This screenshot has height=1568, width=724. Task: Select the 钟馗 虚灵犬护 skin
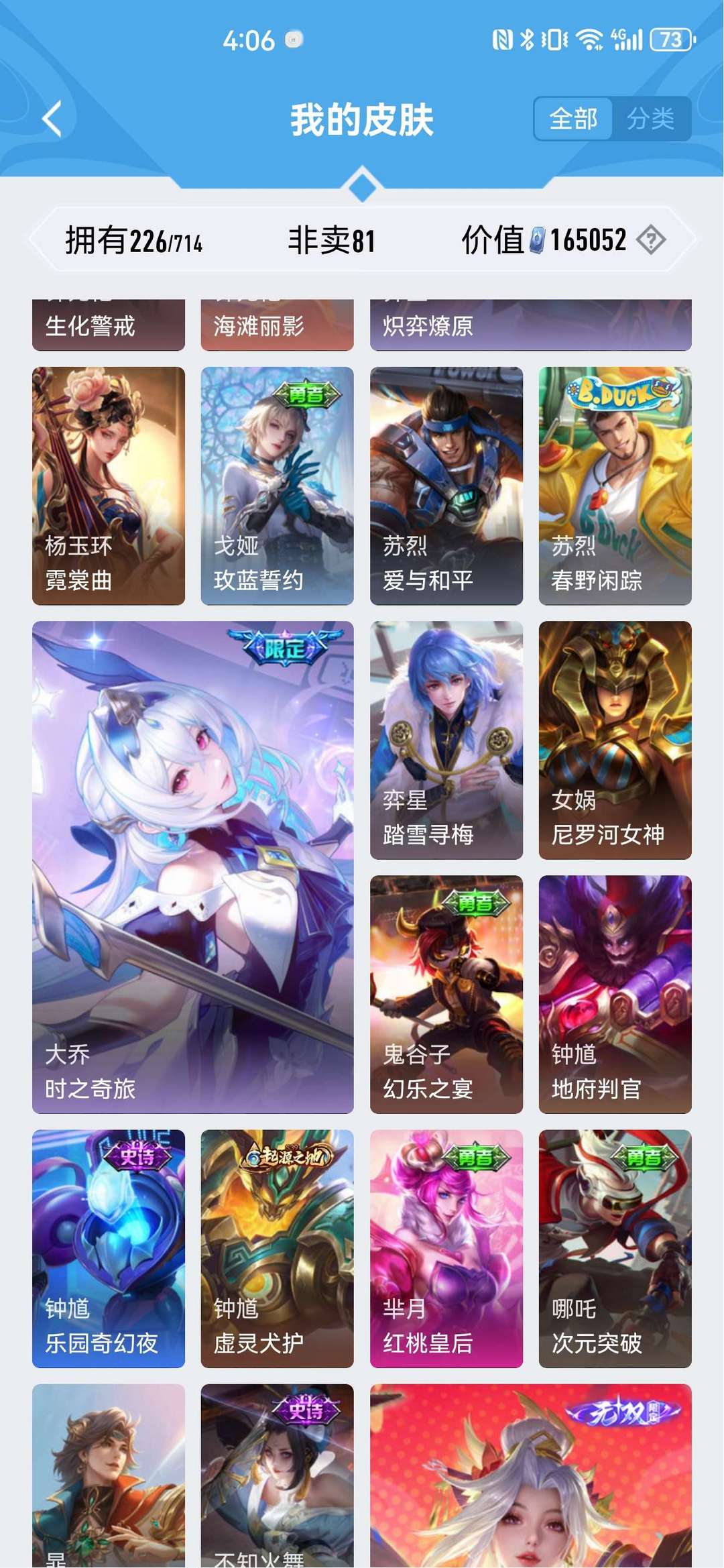tap(278, 1249)
